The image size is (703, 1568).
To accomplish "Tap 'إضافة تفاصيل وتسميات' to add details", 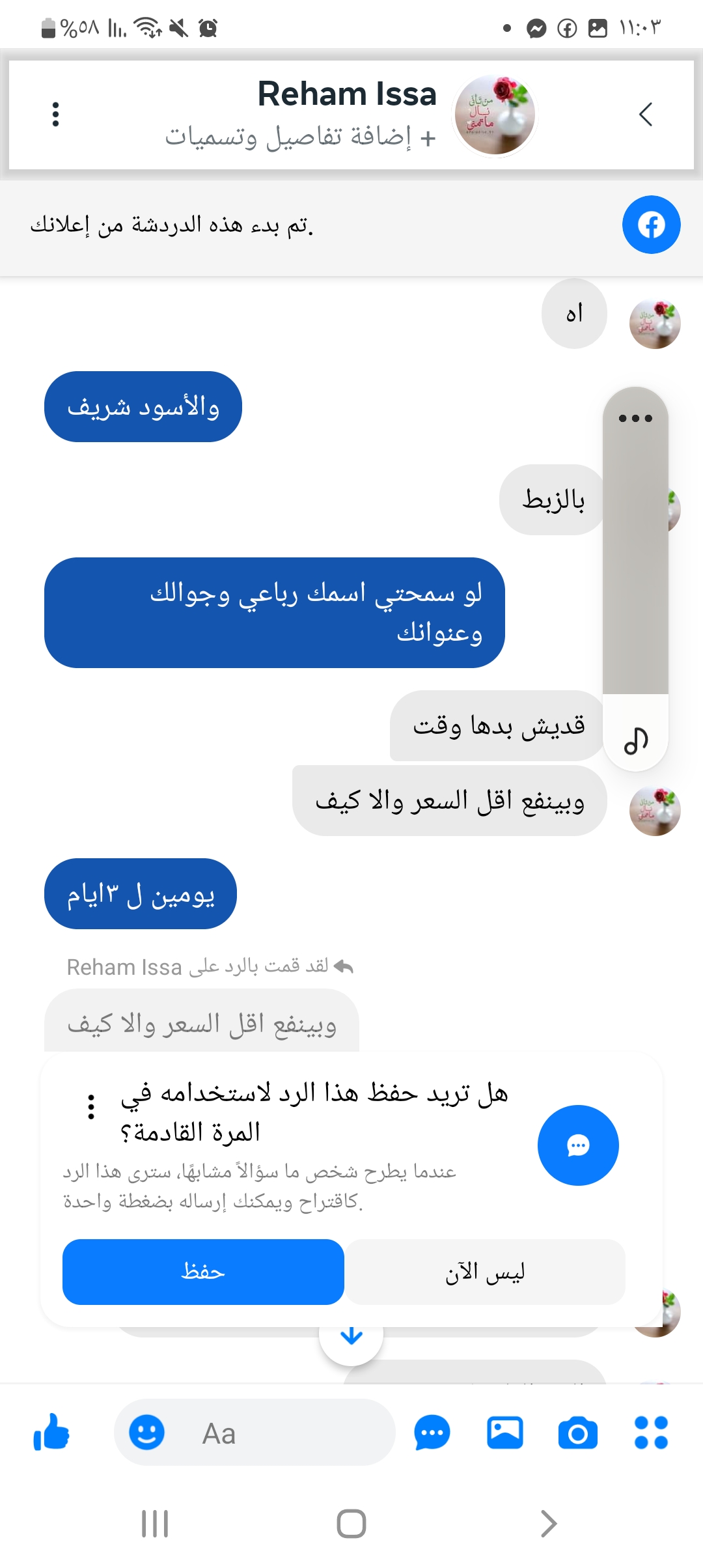I will [300, 137].
